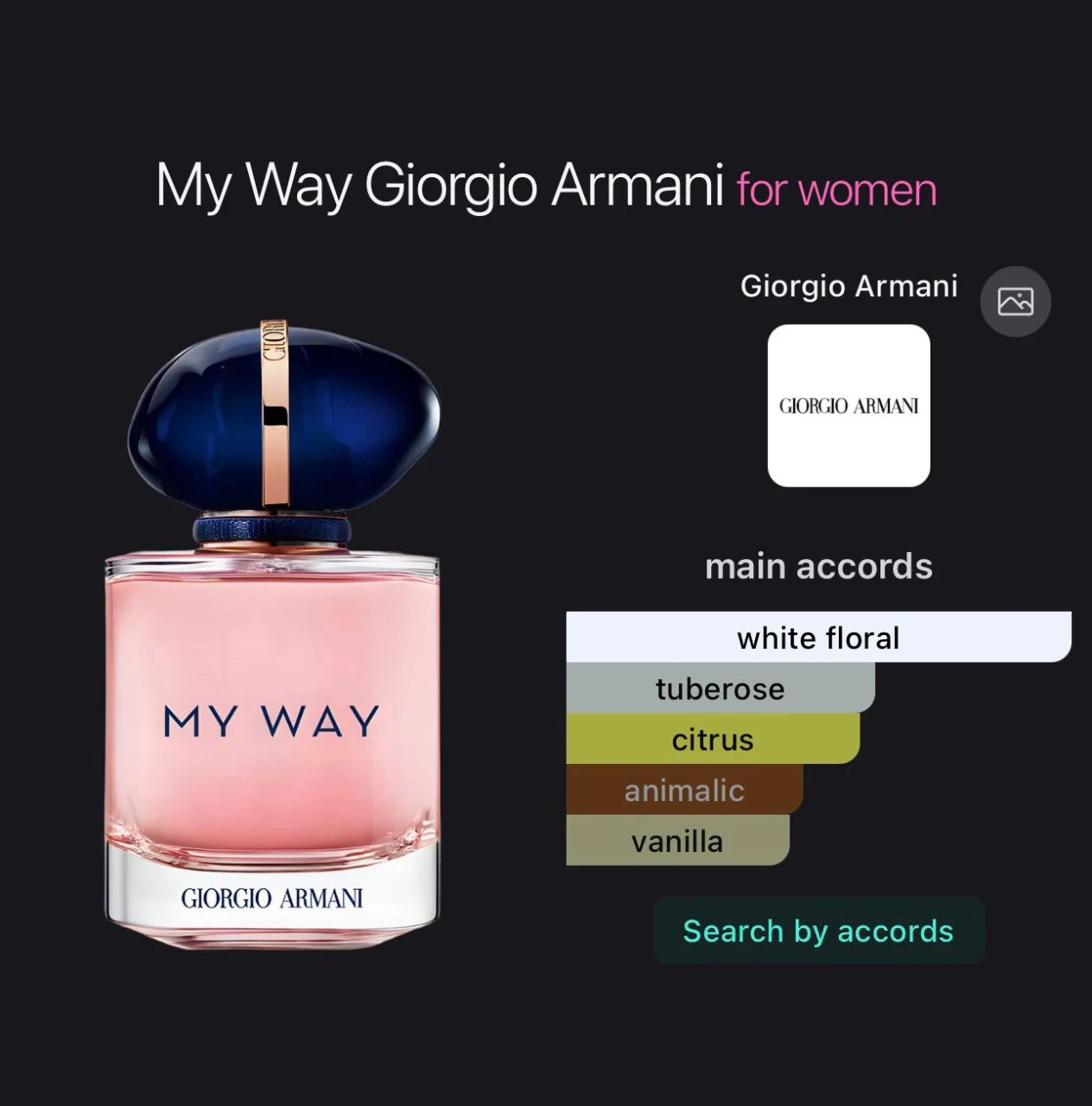Image resolution: width=1092 pixels, height=1106 pixels.
Task: Open the photo gallery icon
Action: (1015, 302)
